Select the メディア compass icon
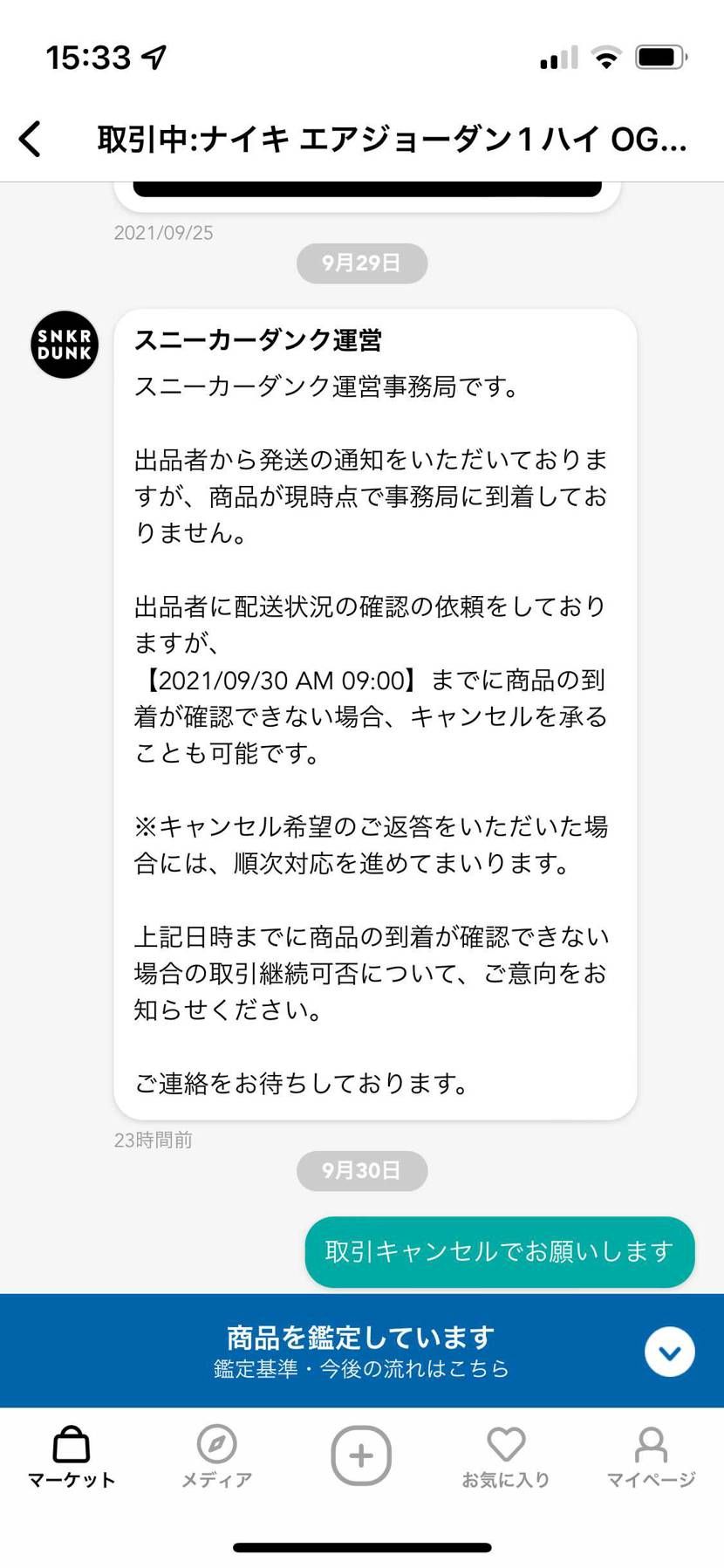 215,1448
